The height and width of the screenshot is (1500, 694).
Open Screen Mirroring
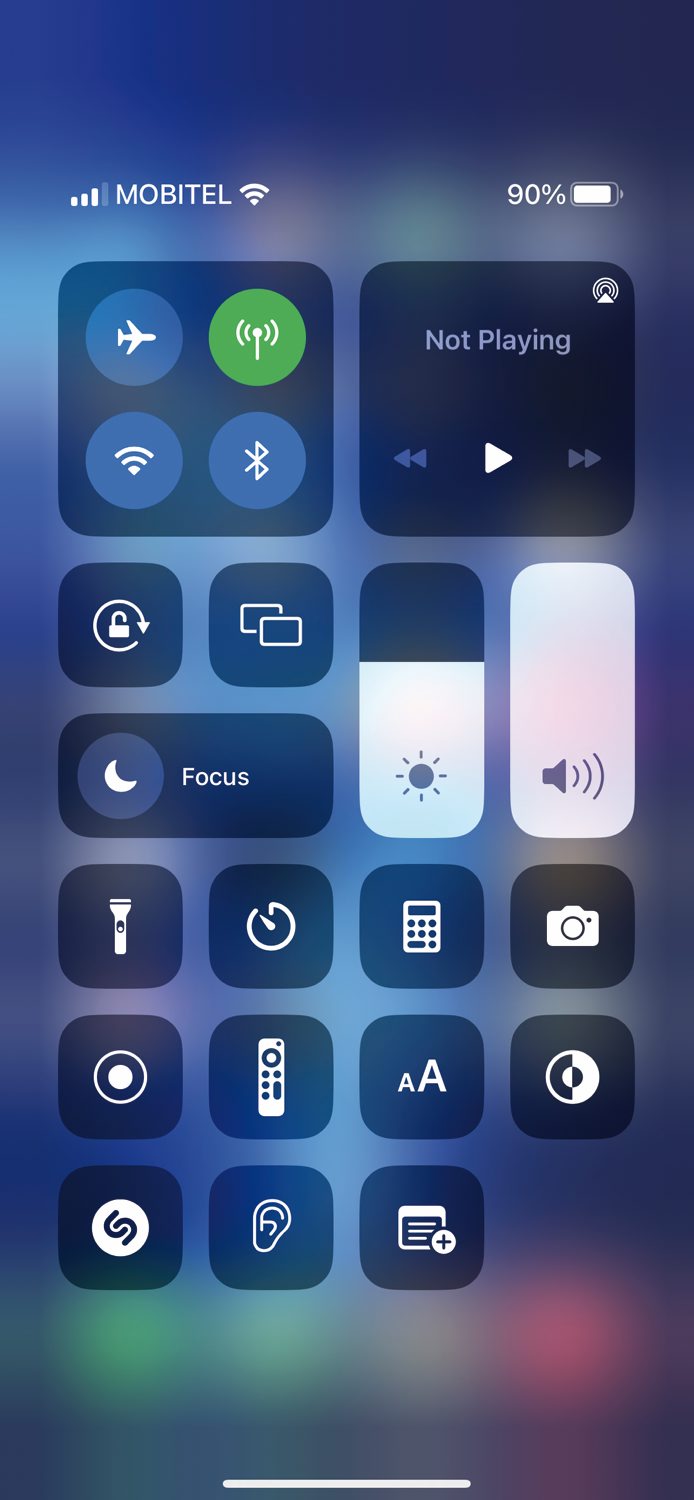271,625
